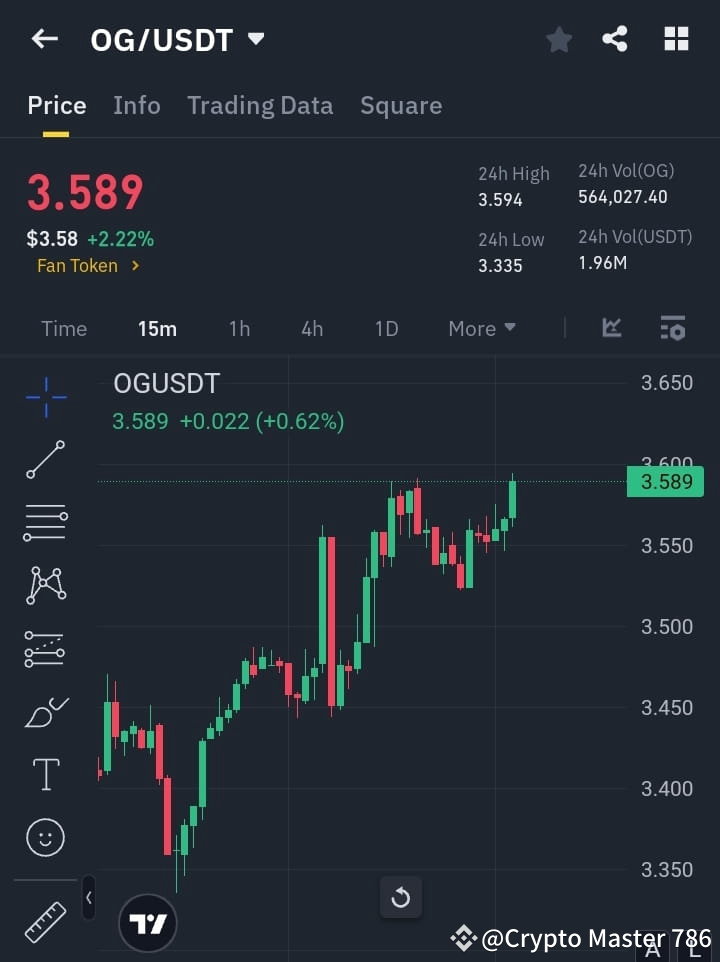The height and width of the screenshot is (962, 720).
Task: Select the XABCD pattern tool
Action: point(44,586)
